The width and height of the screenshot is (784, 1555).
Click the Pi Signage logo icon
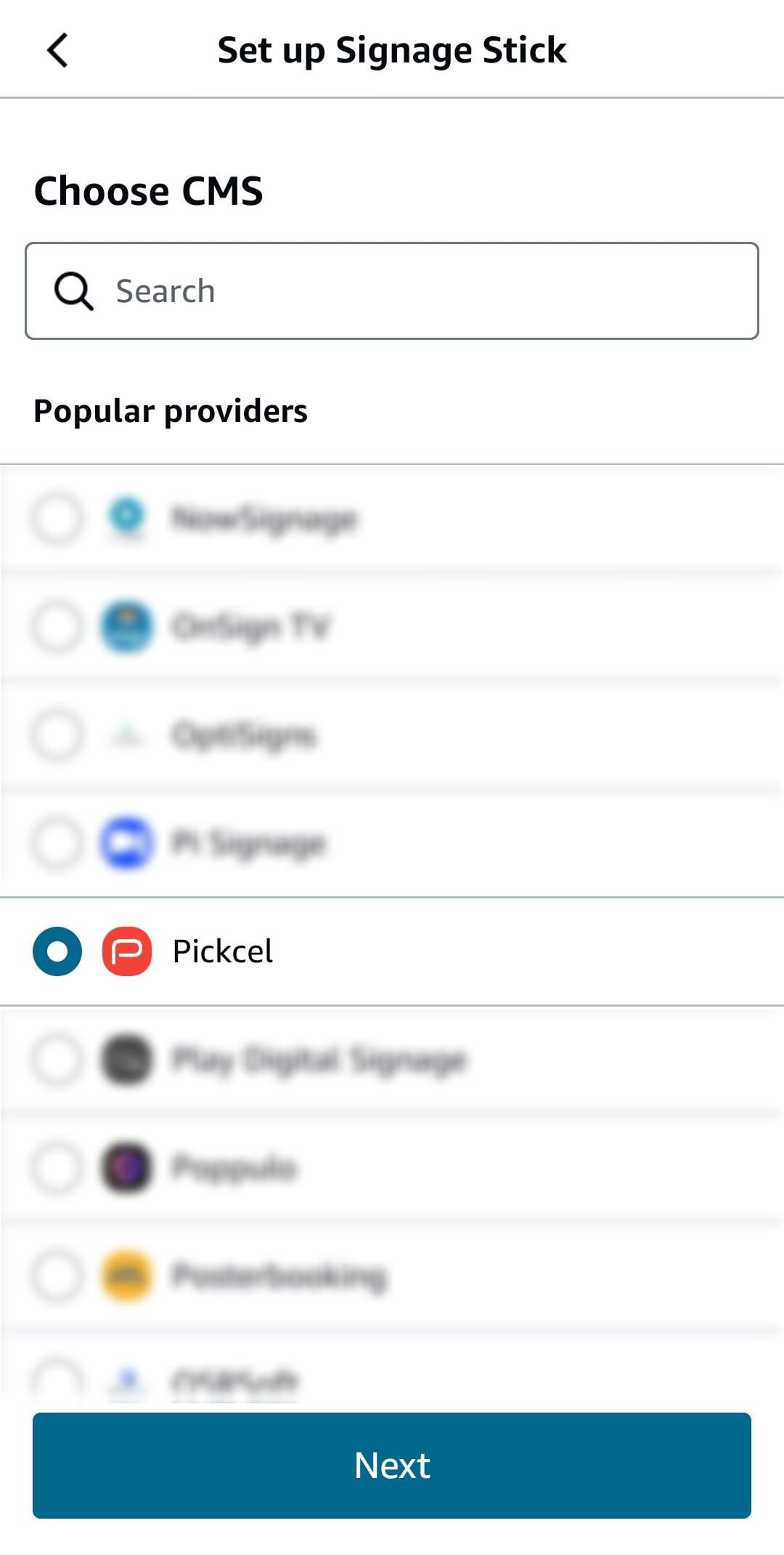pos(126,842)
